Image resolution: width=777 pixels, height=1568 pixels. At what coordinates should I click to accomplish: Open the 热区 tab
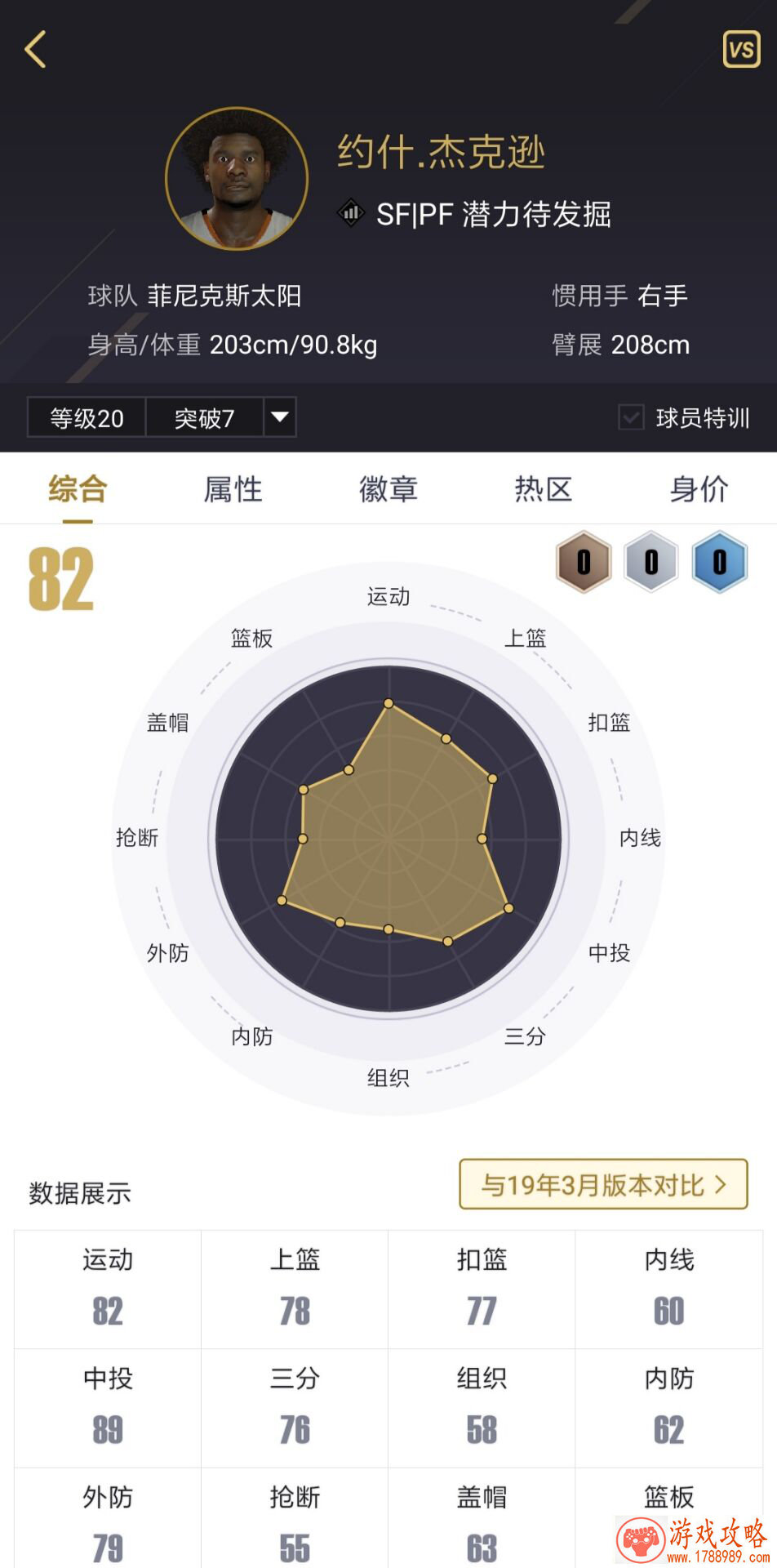(x=544, y=489)
